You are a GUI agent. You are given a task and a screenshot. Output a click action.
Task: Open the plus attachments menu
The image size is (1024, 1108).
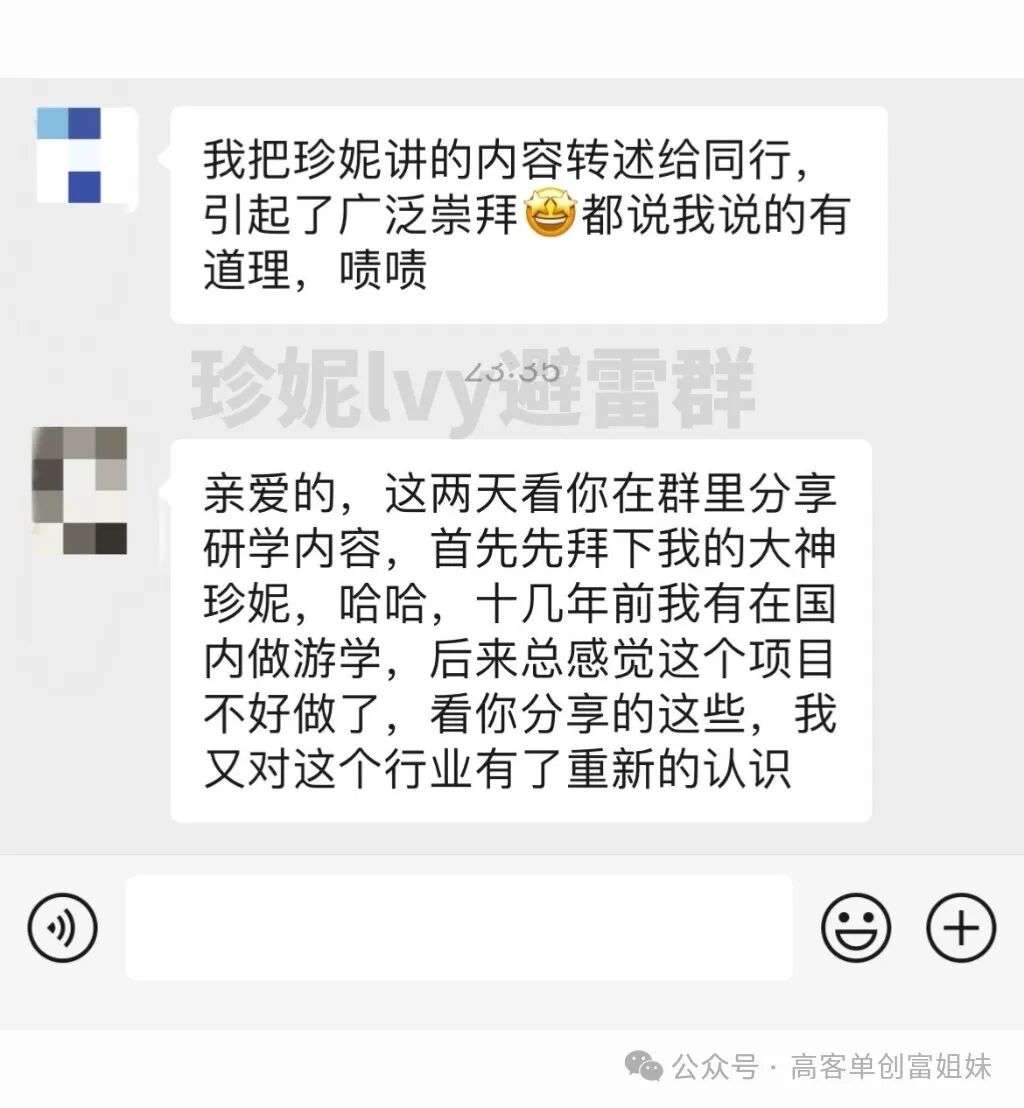(x=961, y=928)
